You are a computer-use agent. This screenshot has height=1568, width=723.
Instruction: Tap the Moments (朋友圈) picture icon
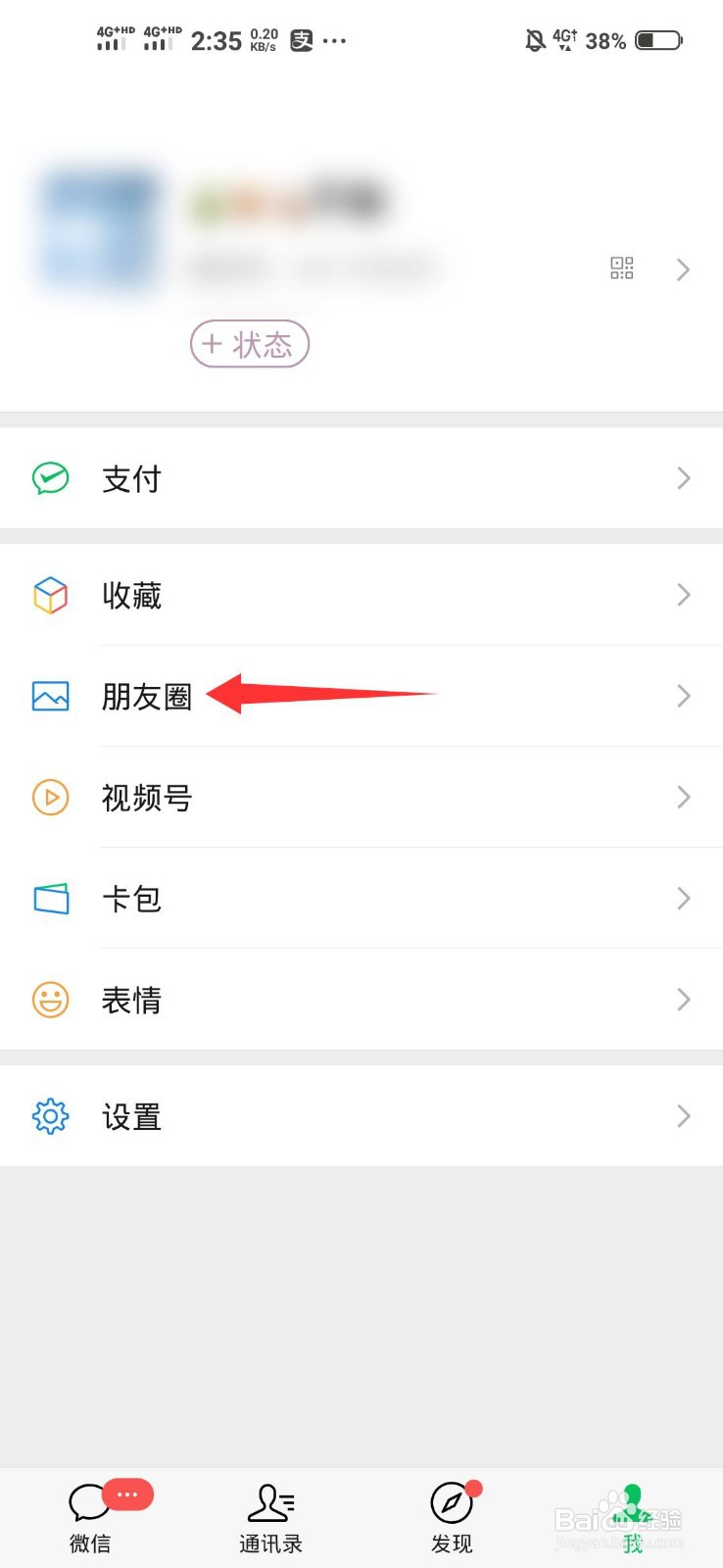point(50,697)
